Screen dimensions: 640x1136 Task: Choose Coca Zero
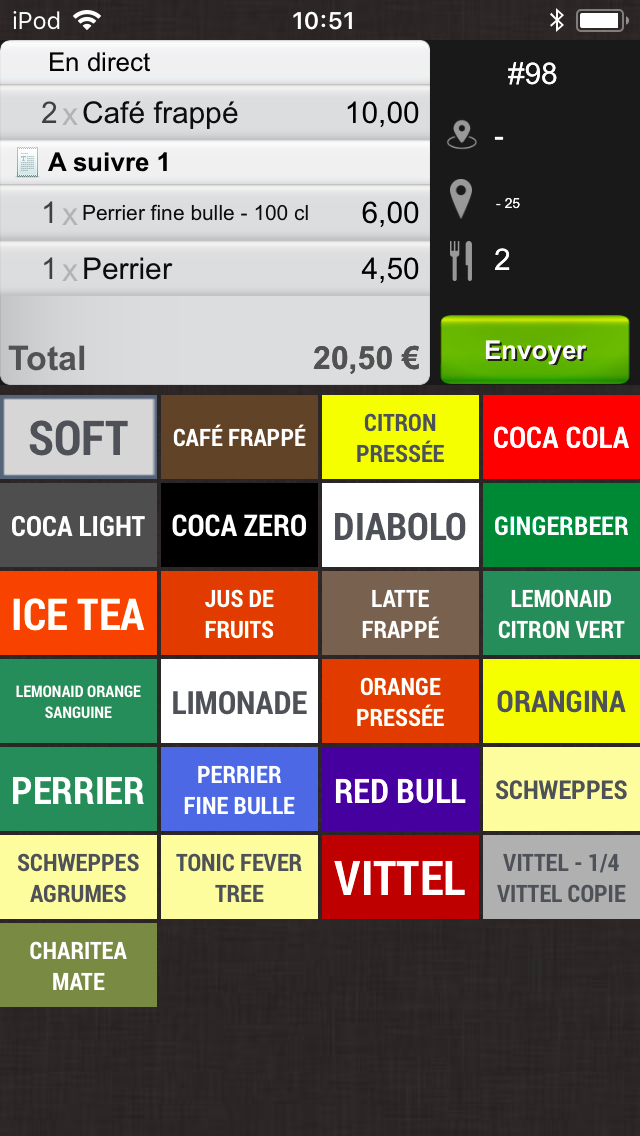click(239, 526)
